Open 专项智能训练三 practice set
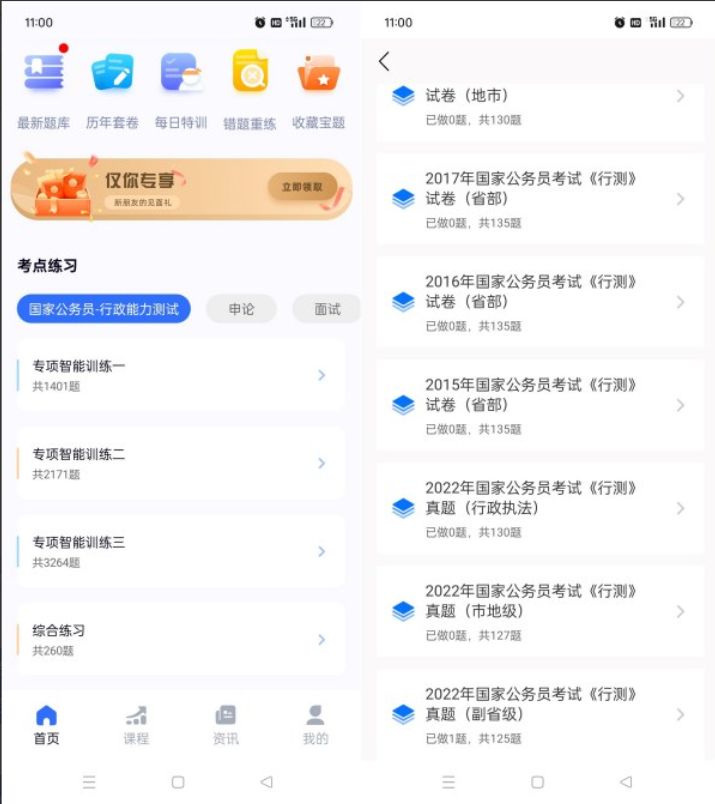The width and height of the screenshot is (715, 804). (181, 551)
